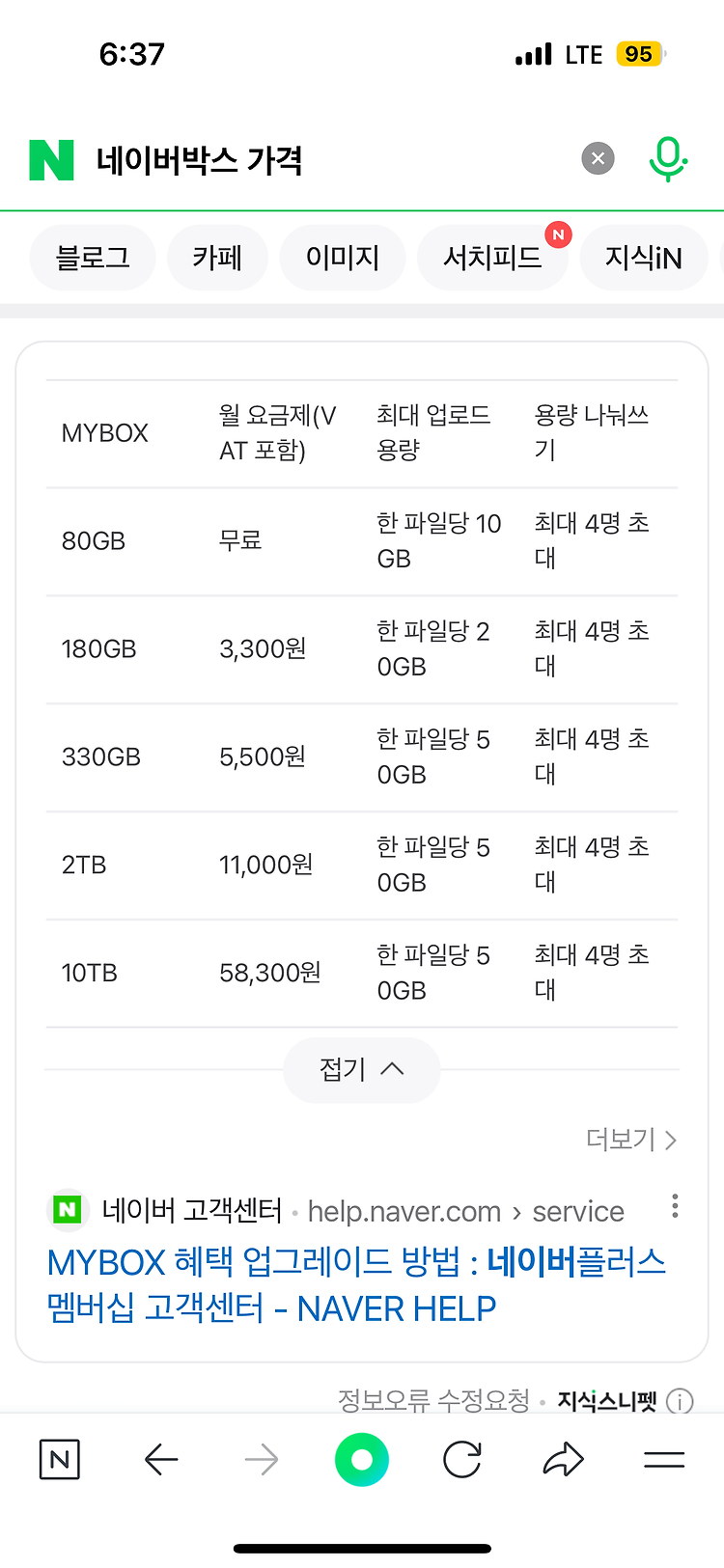Go back to the previous page

(161, 1460)
